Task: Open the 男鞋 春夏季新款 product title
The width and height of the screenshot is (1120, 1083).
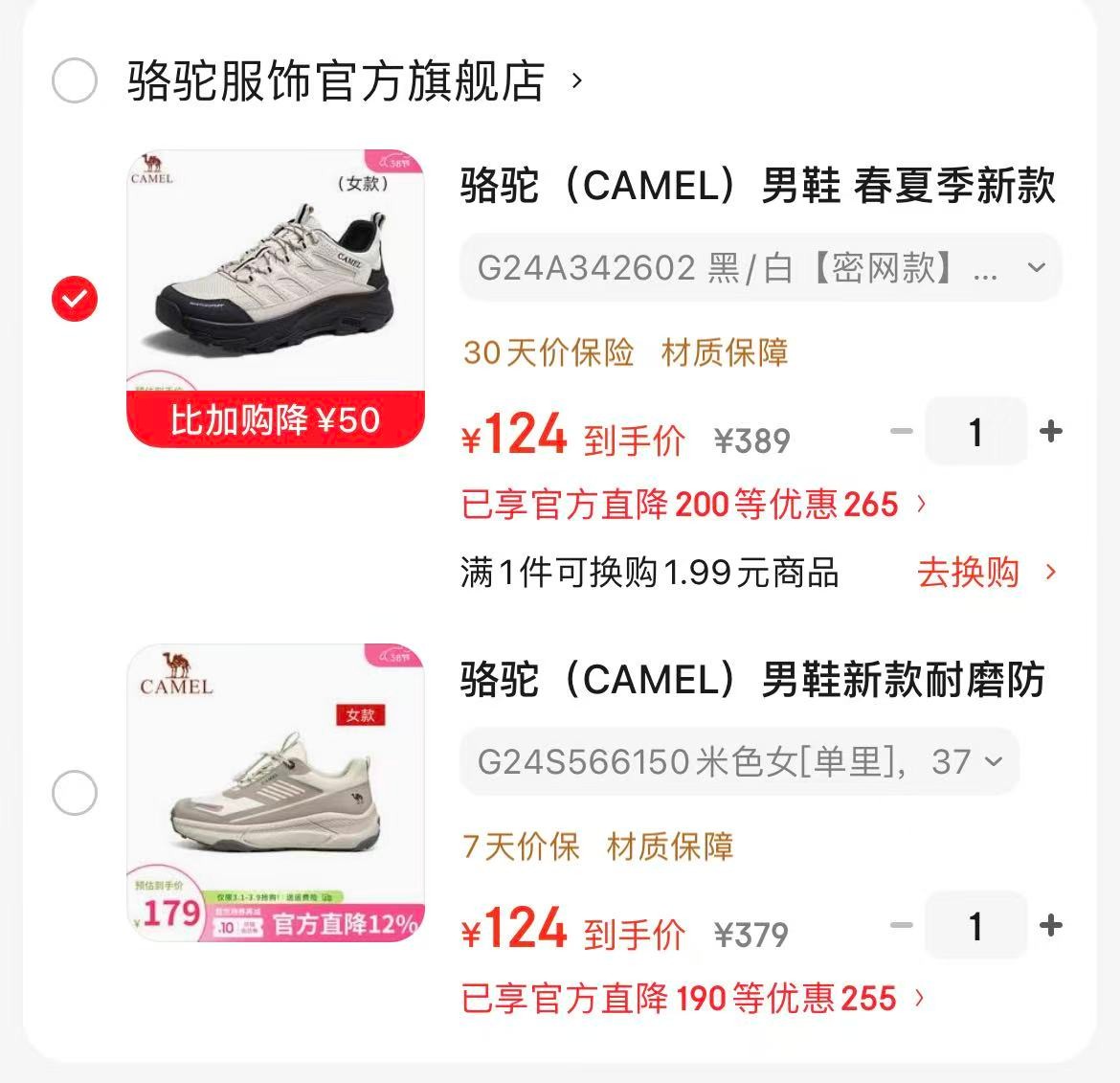Action: coord(757,185)
